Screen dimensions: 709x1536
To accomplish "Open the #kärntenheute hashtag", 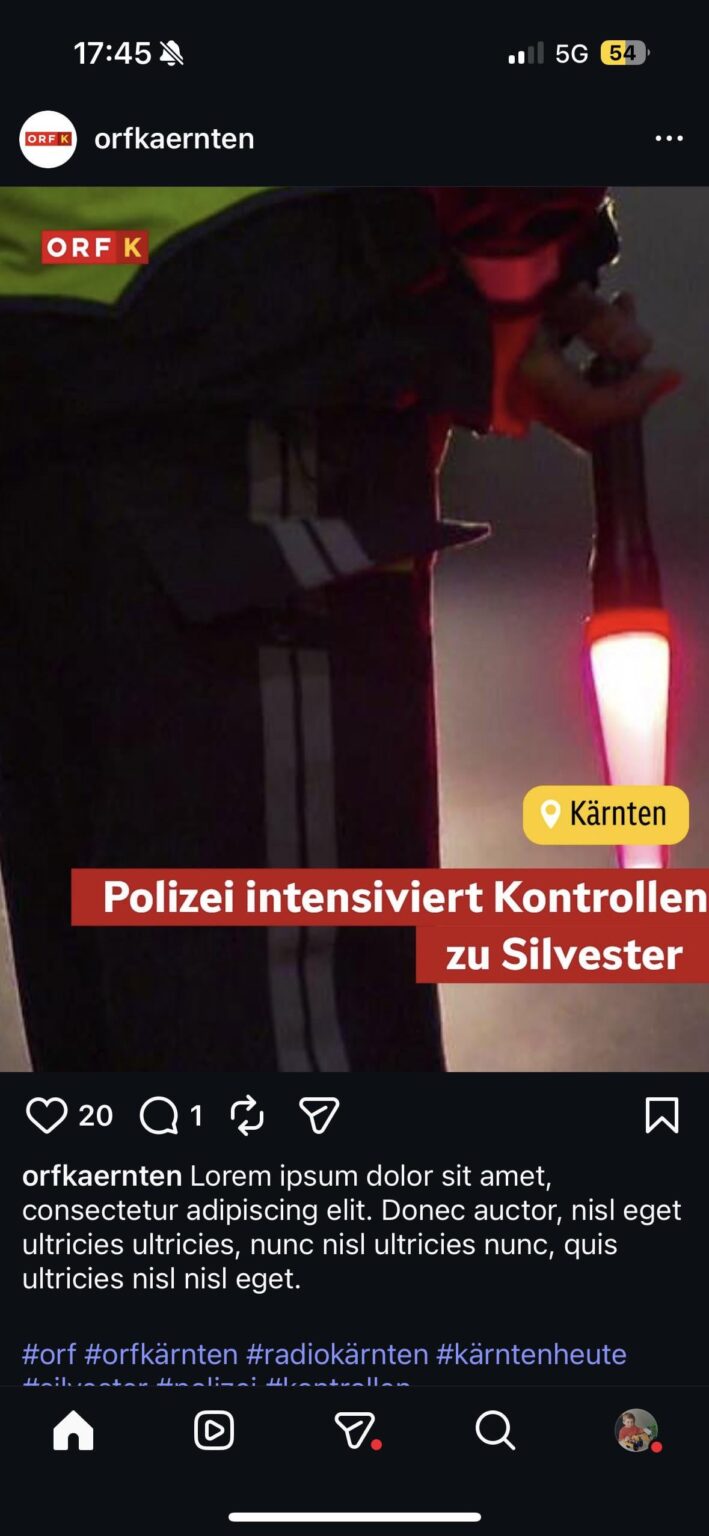I will tap(531, 1354).
